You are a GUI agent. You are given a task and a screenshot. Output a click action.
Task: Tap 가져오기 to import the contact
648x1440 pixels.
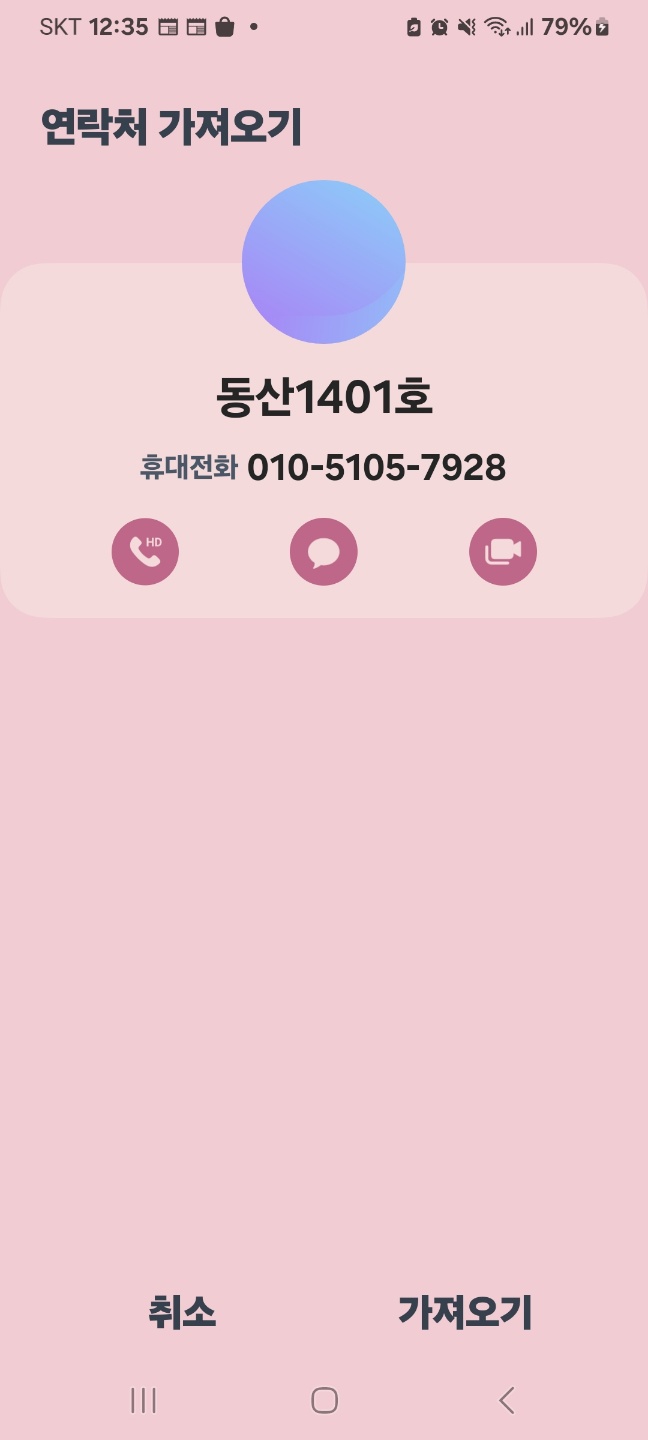pos(466,1312)
